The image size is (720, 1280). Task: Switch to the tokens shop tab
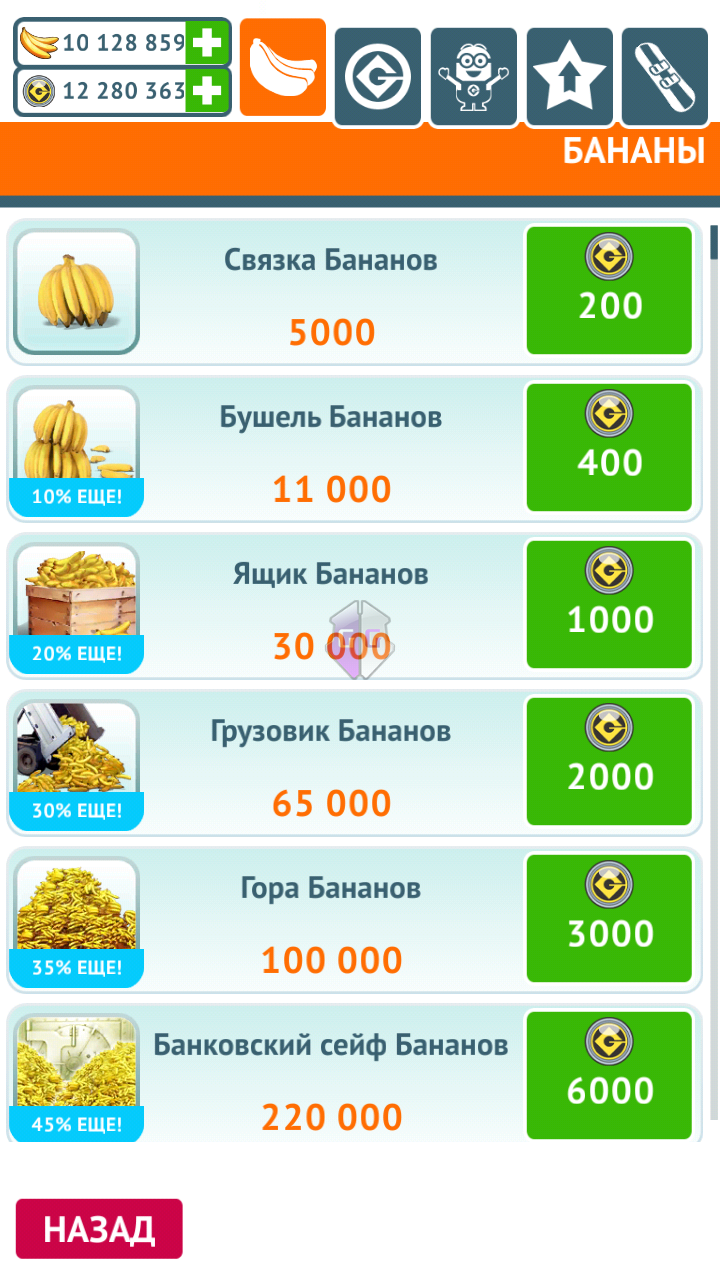[x=377, y=76]
